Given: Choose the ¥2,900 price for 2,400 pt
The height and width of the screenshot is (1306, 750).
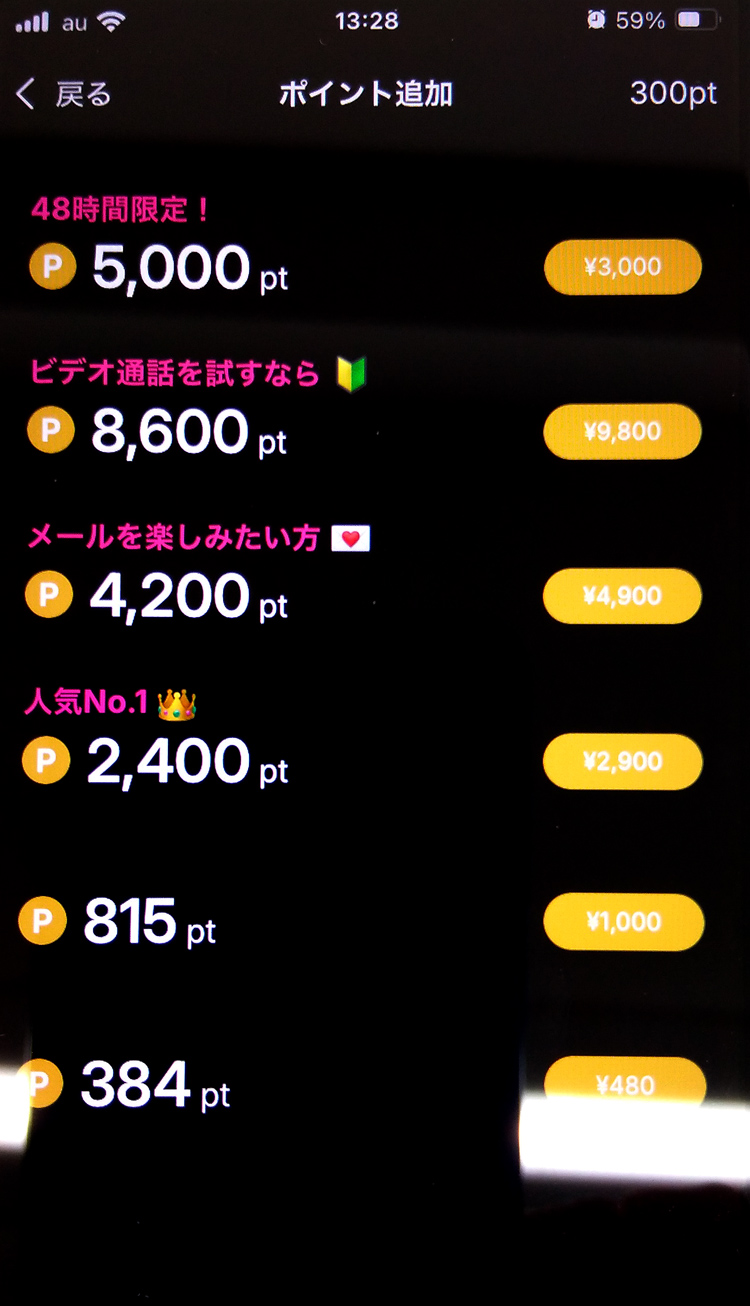Looking at the screenshot, I should [622, 761].
